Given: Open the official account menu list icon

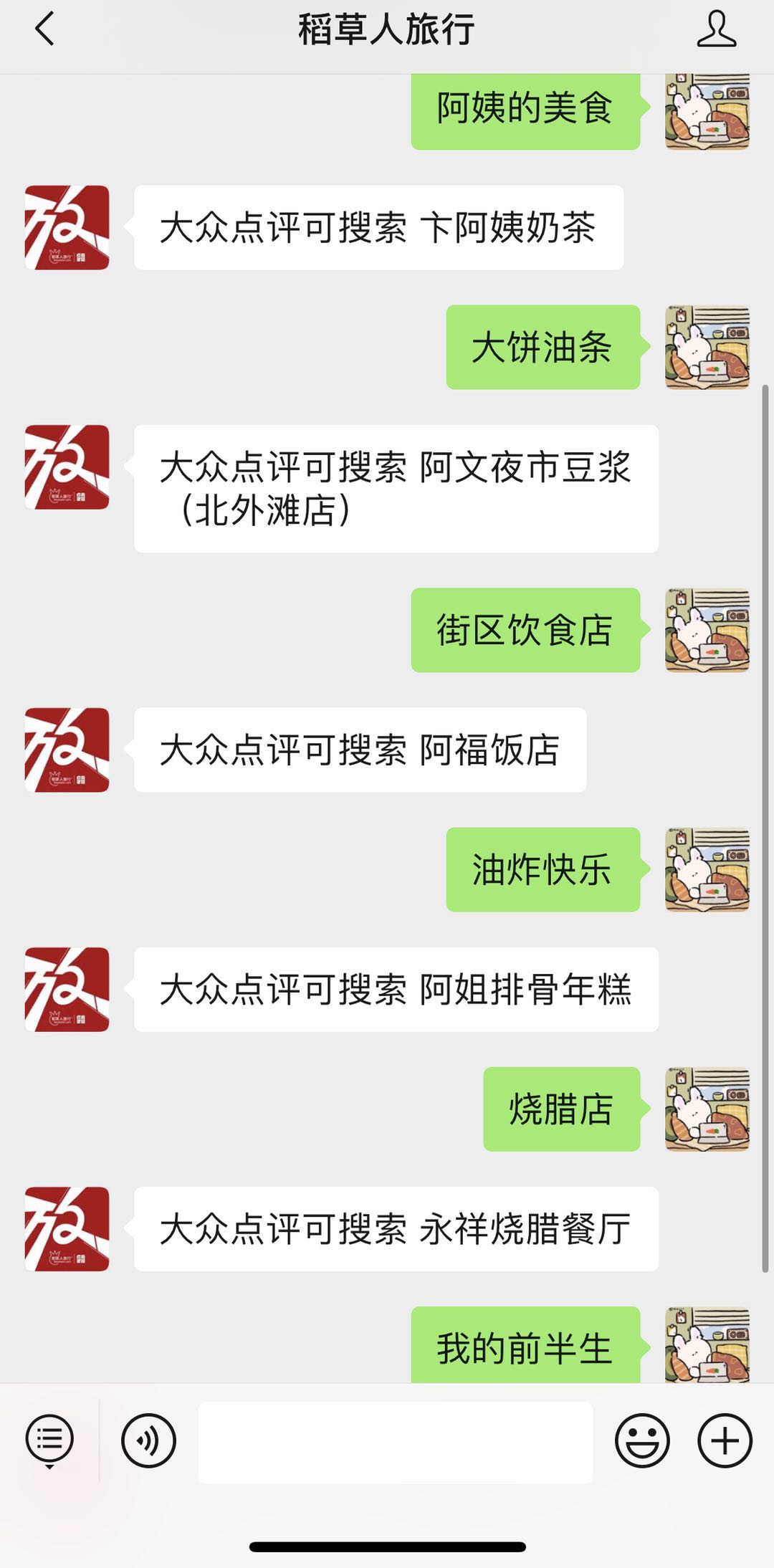Looking at the screenshot, I should point(49,1440).
